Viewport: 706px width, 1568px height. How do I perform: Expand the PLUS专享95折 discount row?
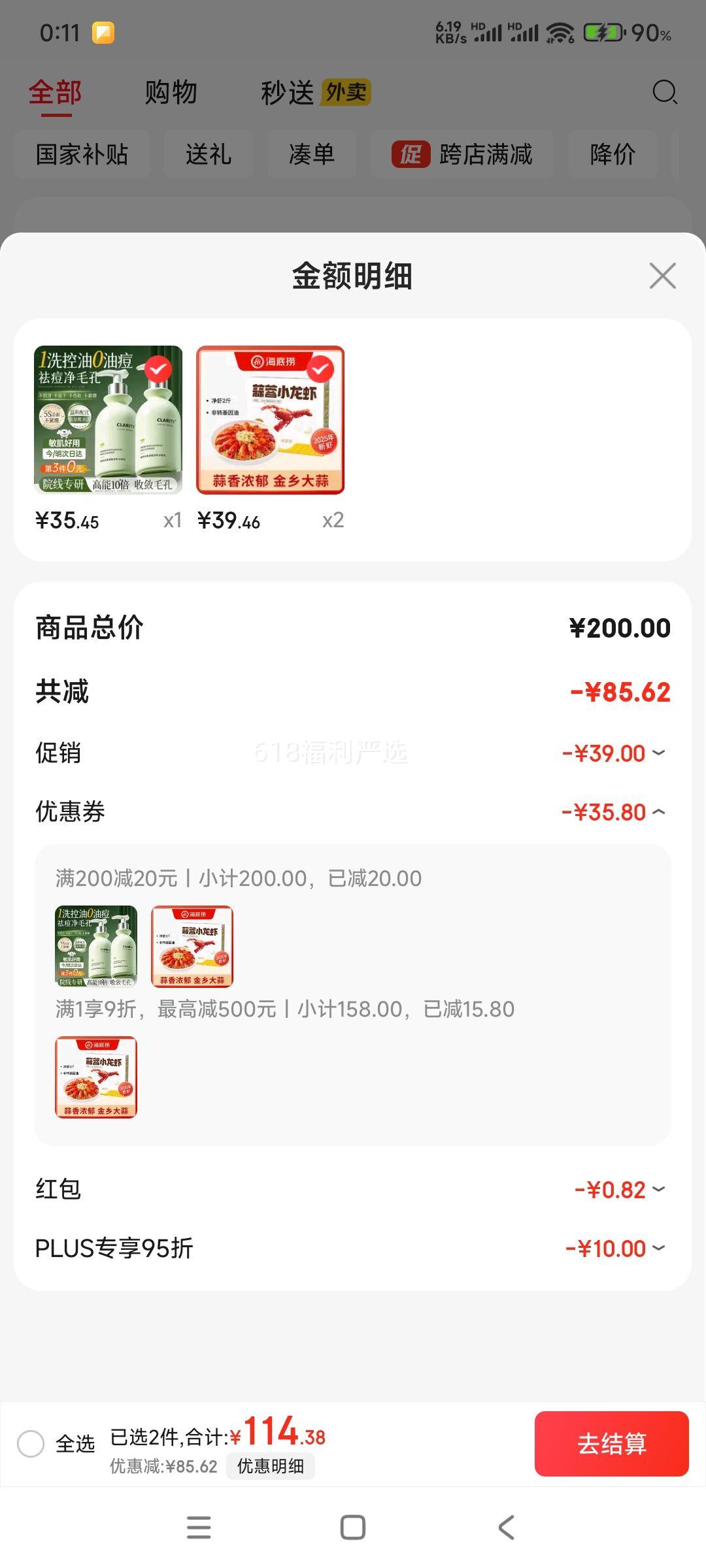click(614, 1249)
